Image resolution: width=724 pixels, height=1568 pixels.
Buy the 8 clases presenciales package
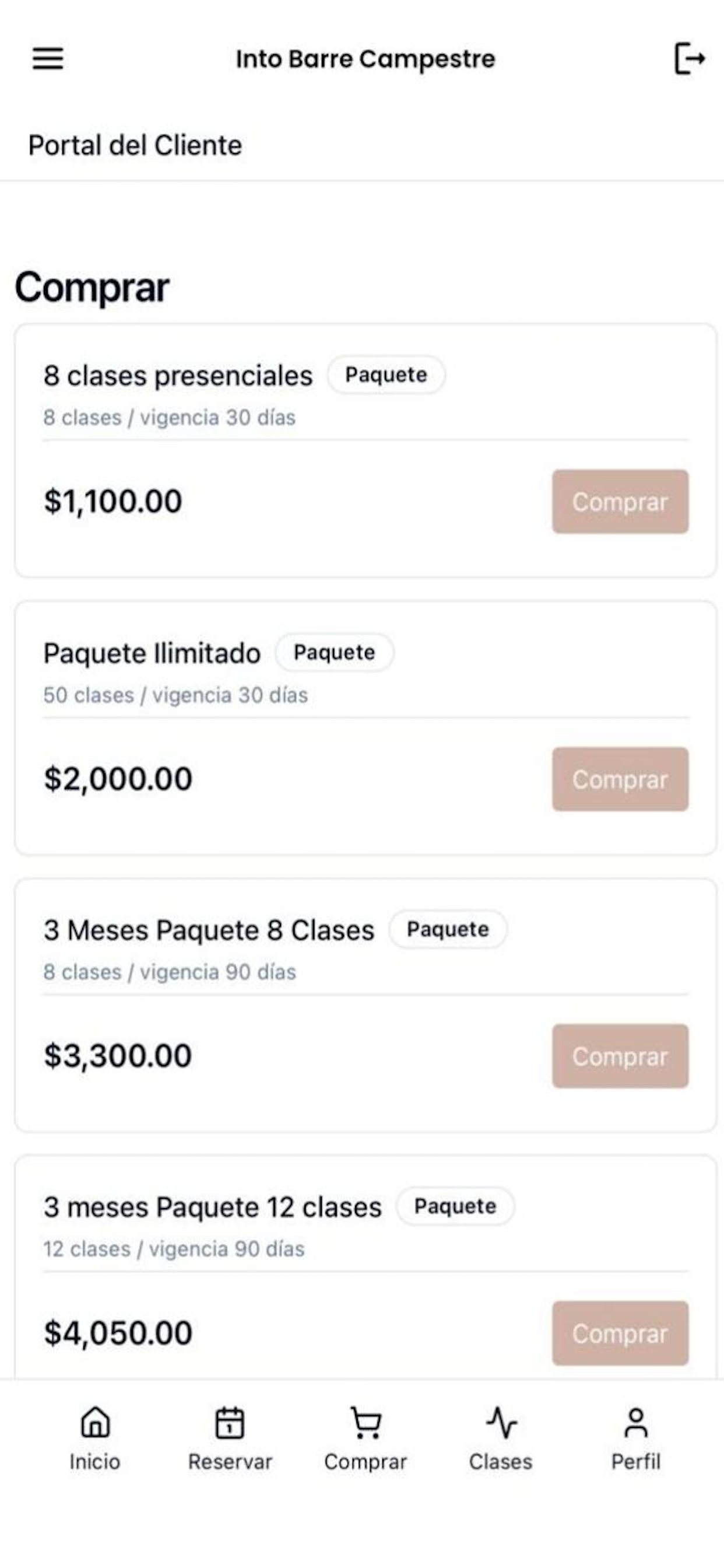620,502
